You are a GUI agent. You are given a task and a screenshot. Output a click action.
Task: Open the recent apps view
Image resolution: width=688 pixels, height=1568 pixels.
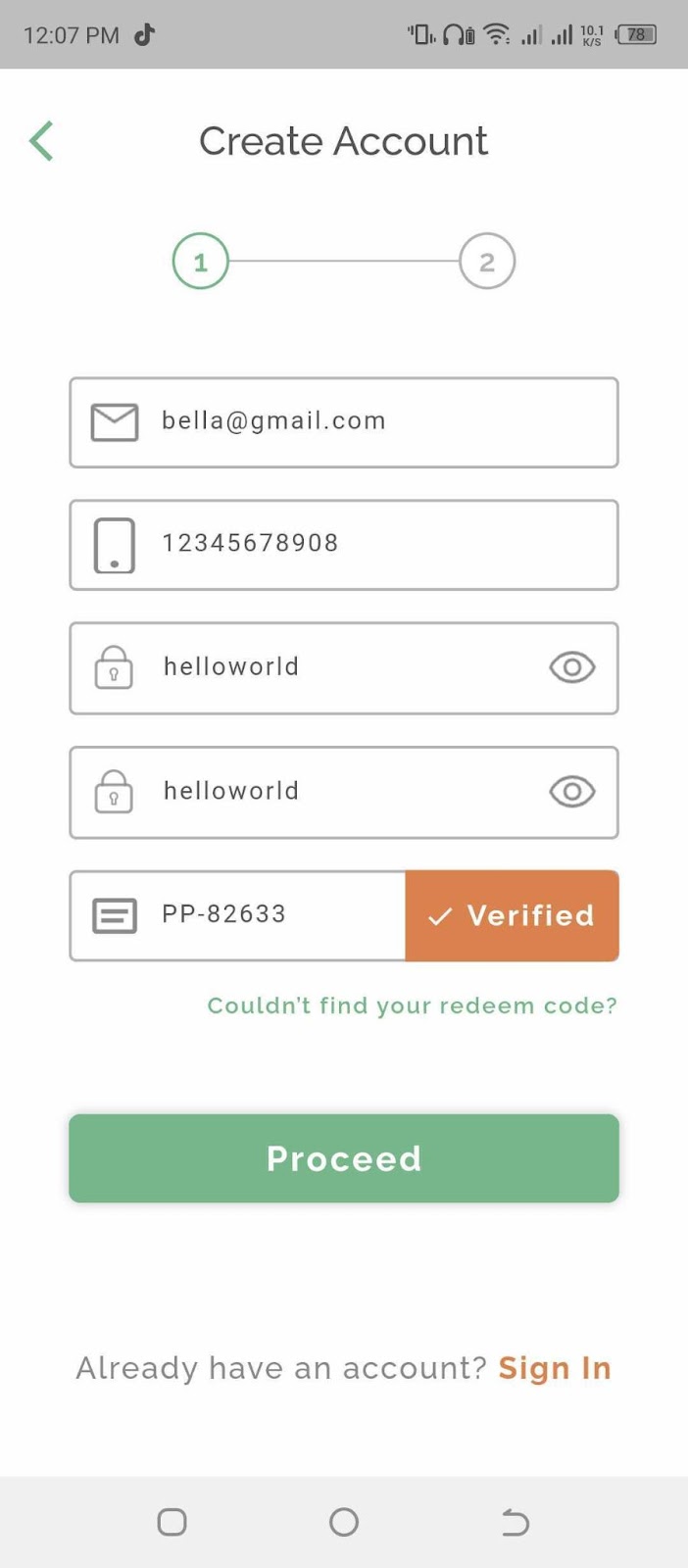tap(172, 1522)
